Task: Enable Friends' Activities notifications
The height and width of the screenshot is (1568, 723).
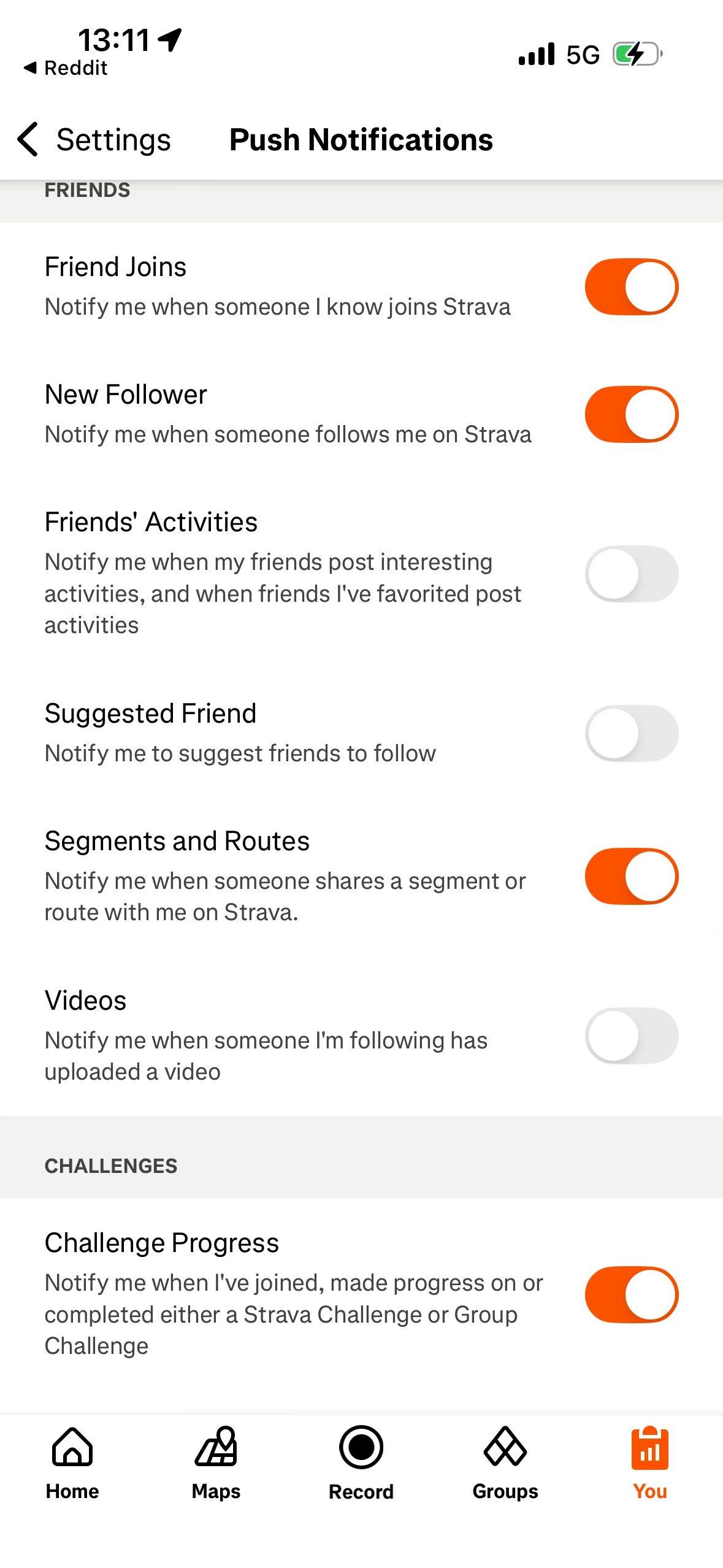Action: [631, 574]
